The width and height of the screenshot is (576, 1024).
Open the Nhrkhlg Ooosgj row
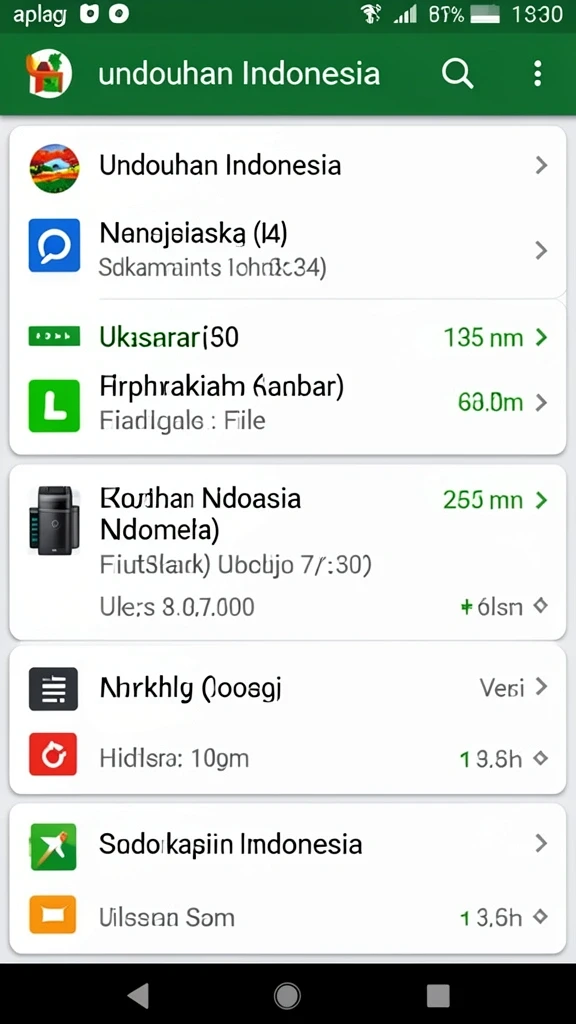pyautogui.click(x=287, y=688)
